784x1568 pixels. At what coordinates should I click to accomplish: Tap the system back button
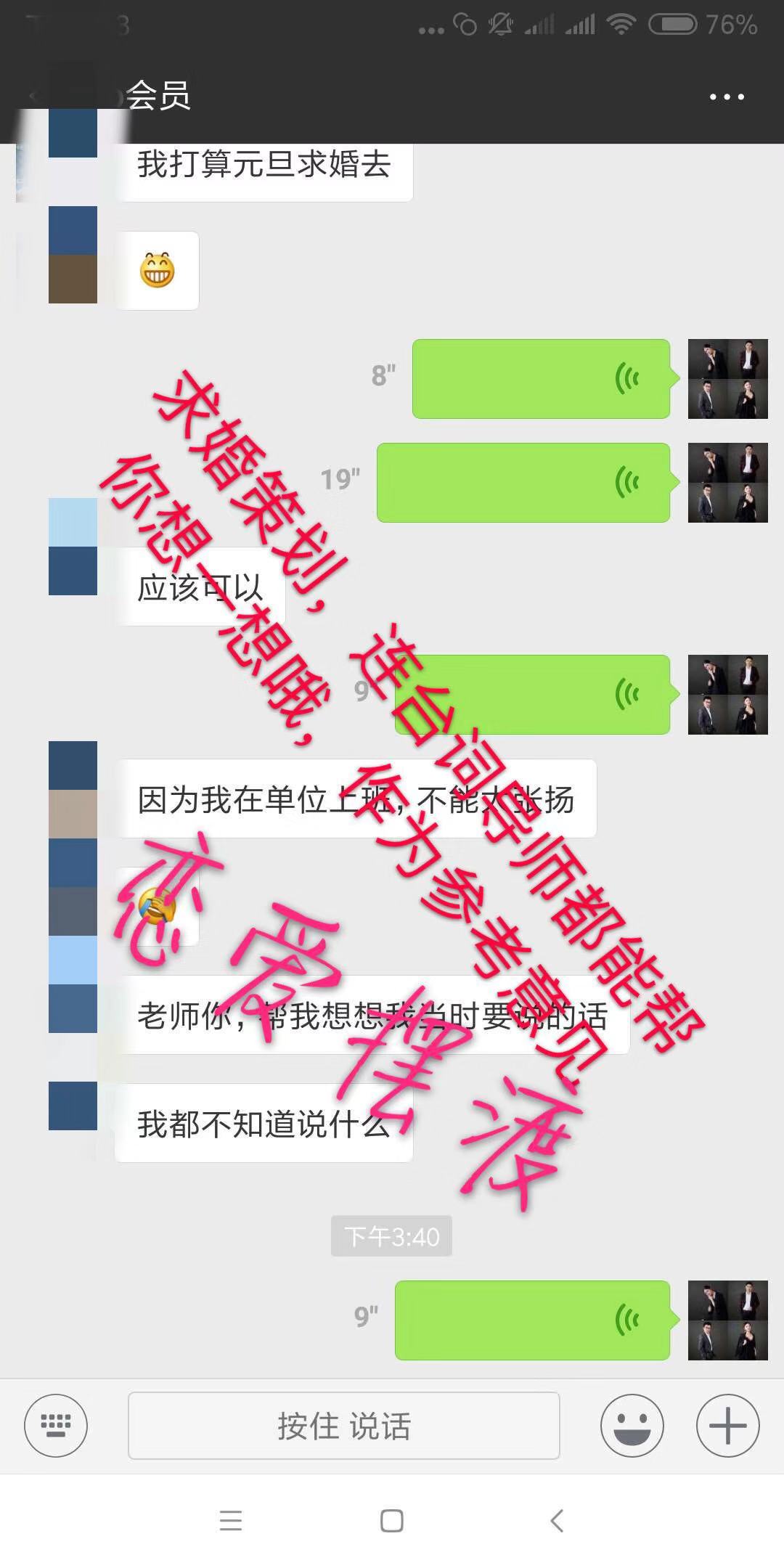pyautogui.click(x=557, y=1520)
